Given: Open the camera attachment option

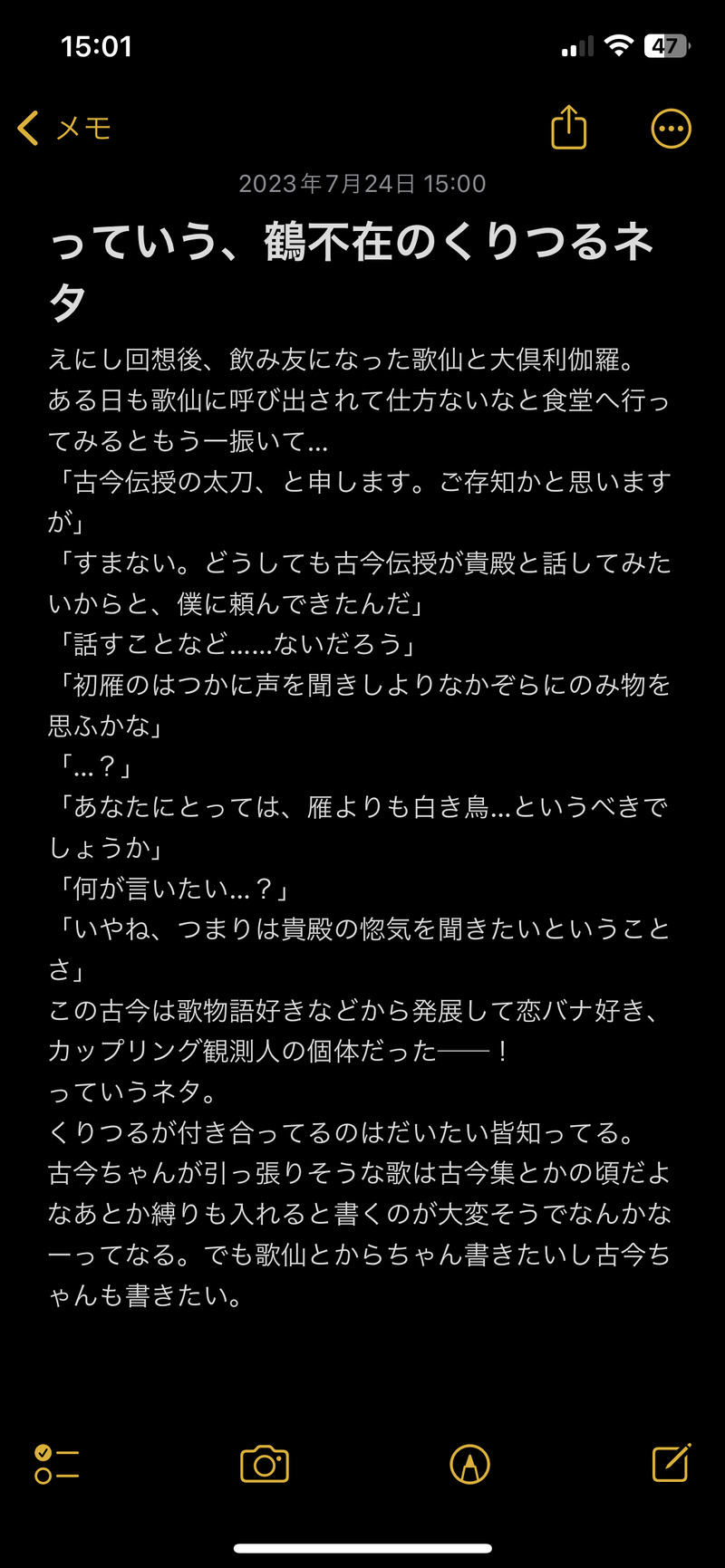Looking at the screenshot, I should [264, 1464].
